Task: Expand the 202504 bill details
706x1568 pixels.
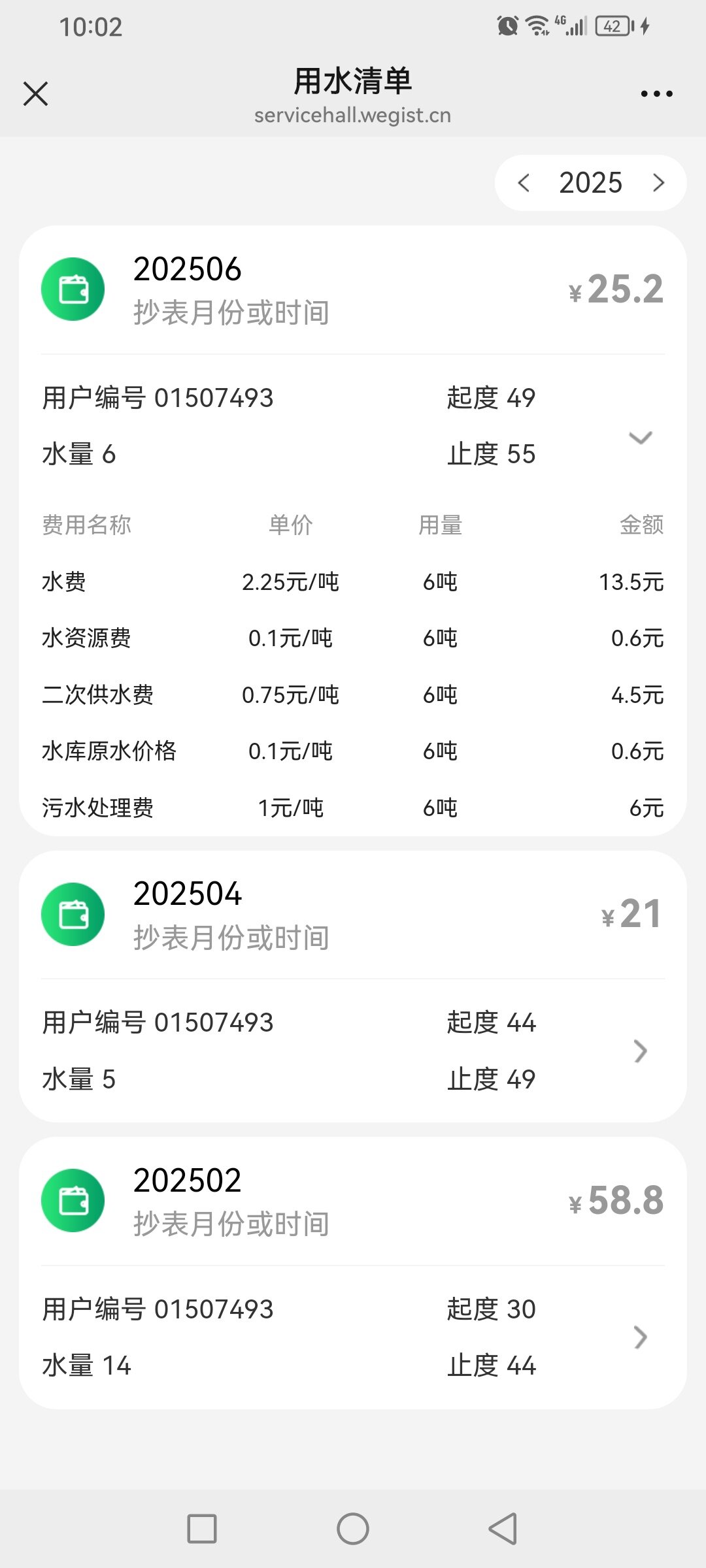Action: pos(641,1051)
